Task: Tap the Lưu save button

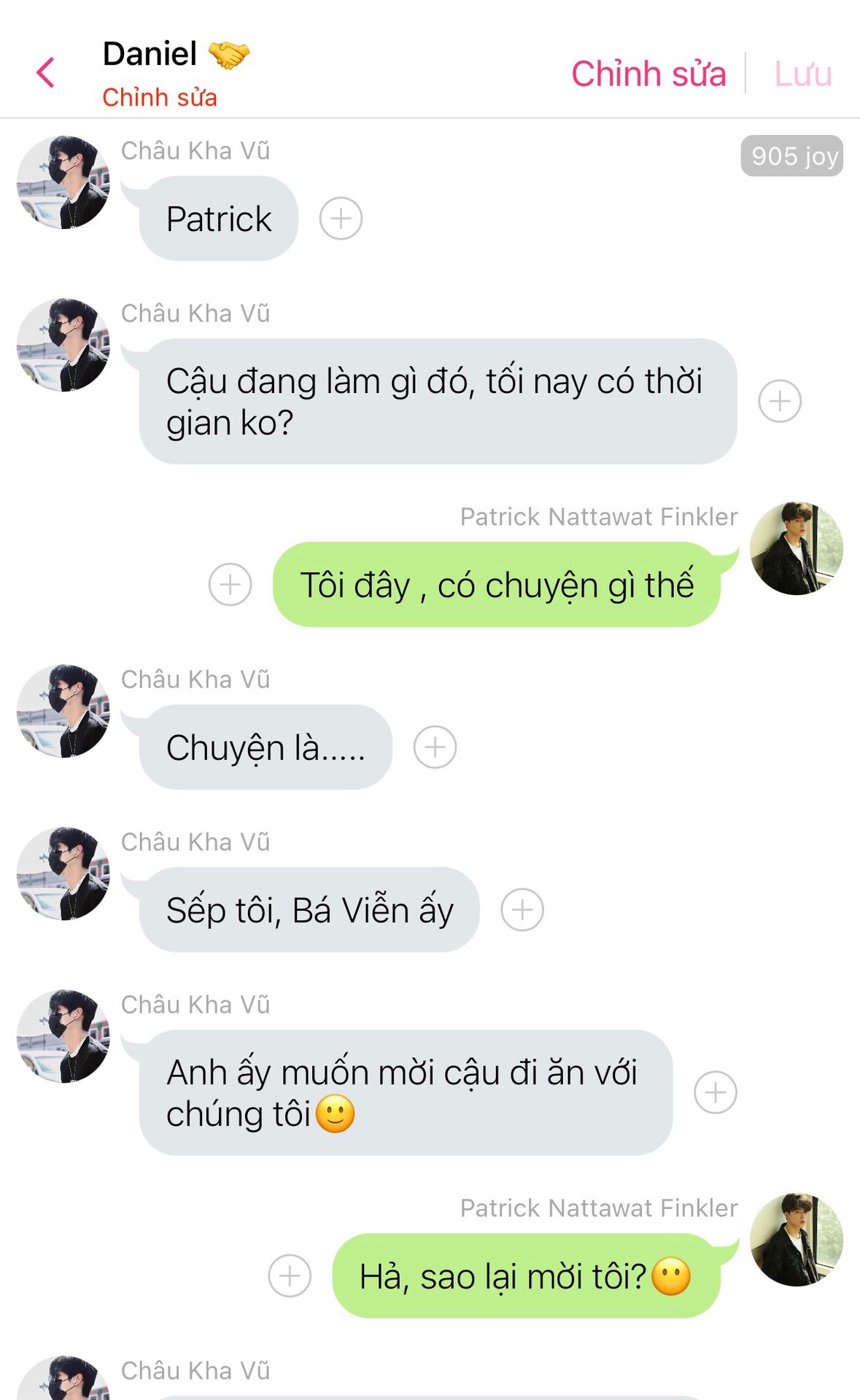Action: coord(802,74)
